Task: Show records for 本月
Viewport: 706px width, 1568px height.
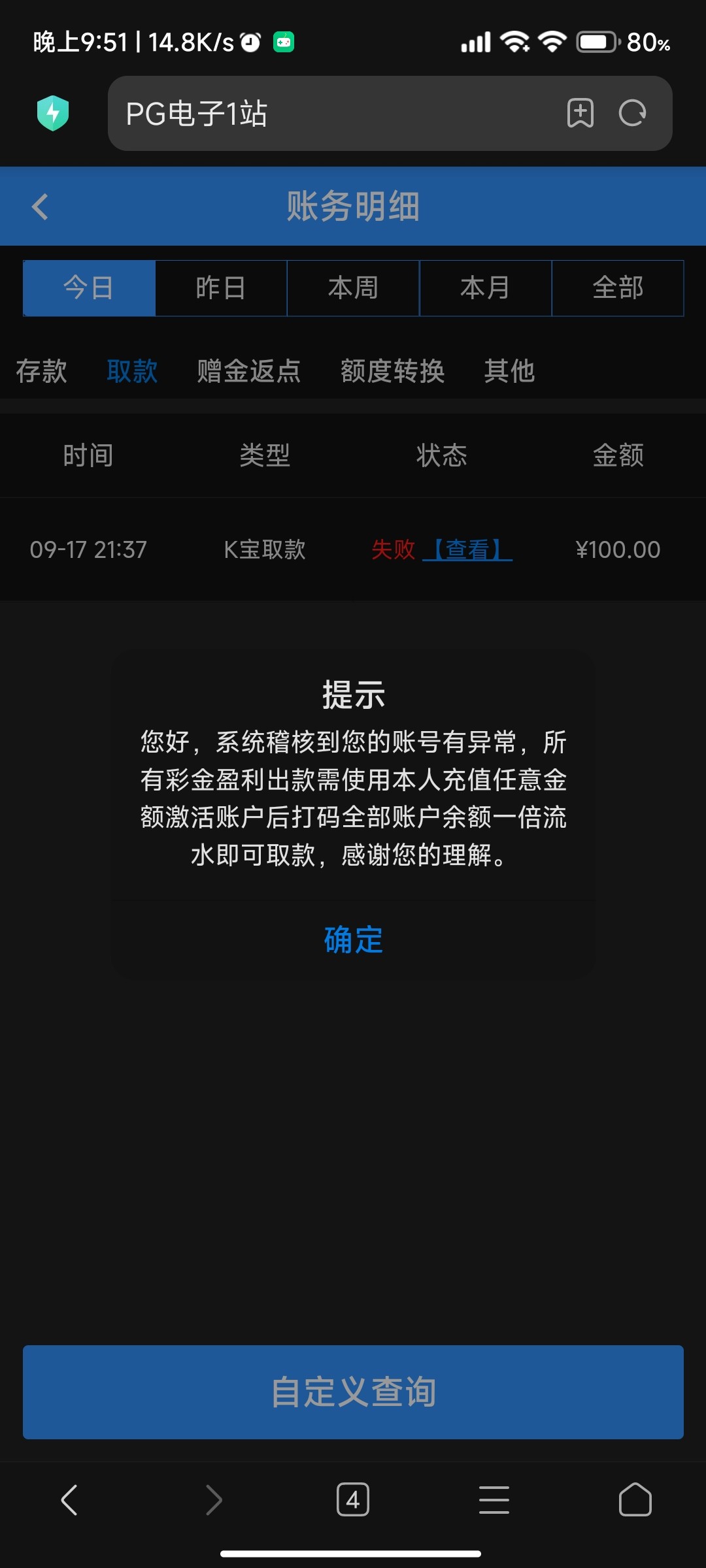Action: 485,288
